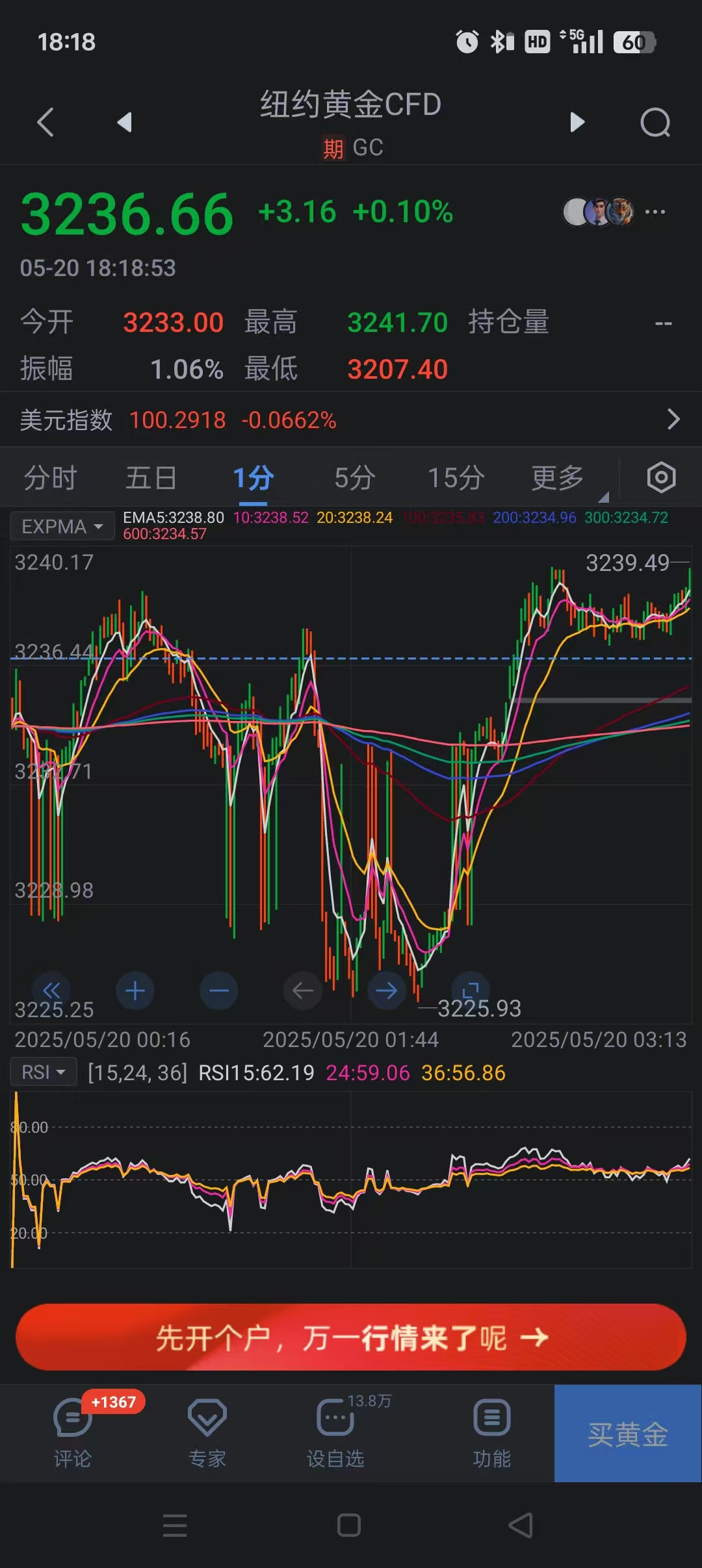
Task: Switch to the 分时 chart tab
Action: tap(50, 478)
